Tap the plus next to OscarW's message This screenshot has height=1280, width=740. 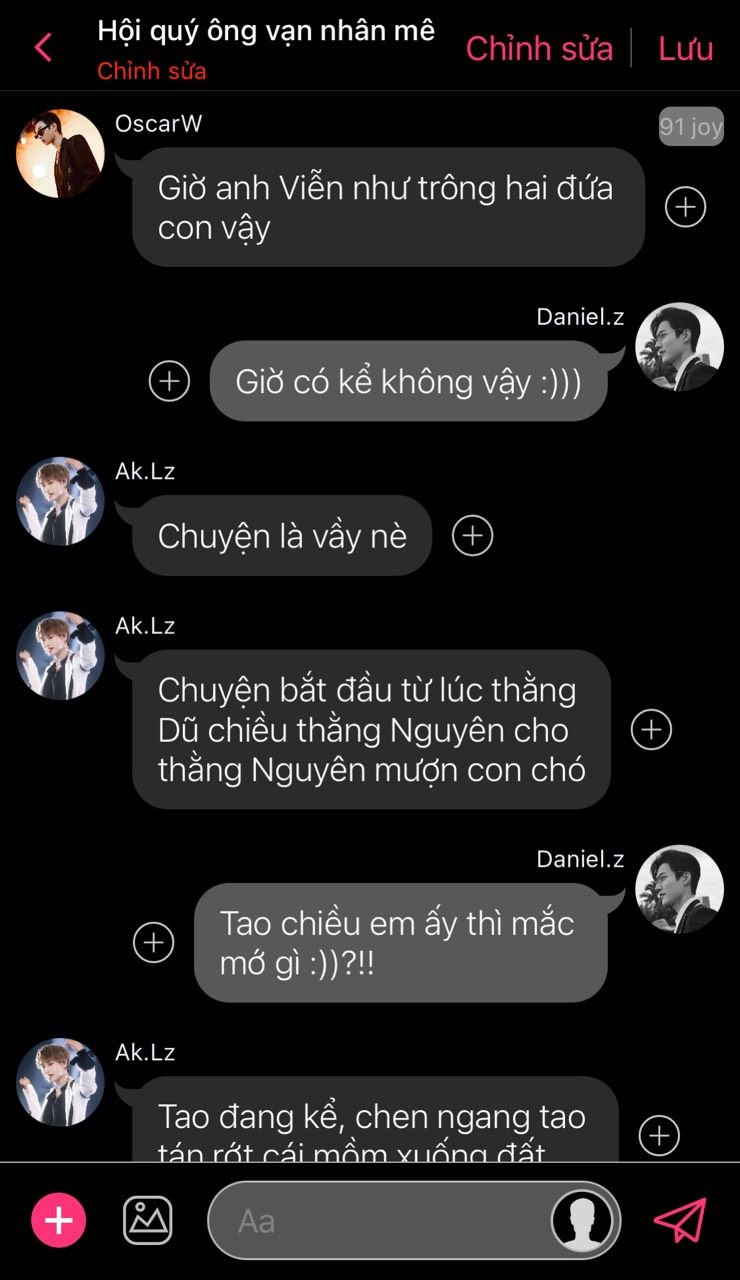pos(686,207)
